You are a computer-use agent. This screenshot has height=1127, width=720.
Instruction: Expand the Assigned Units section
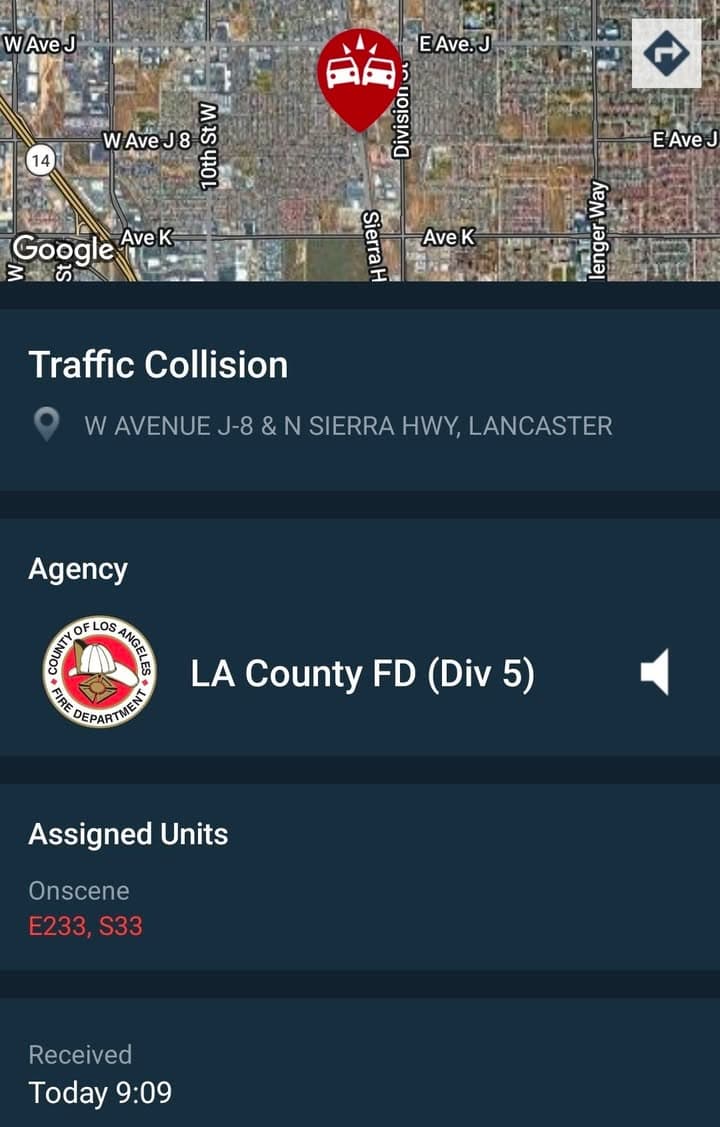[x=129, y=834]
